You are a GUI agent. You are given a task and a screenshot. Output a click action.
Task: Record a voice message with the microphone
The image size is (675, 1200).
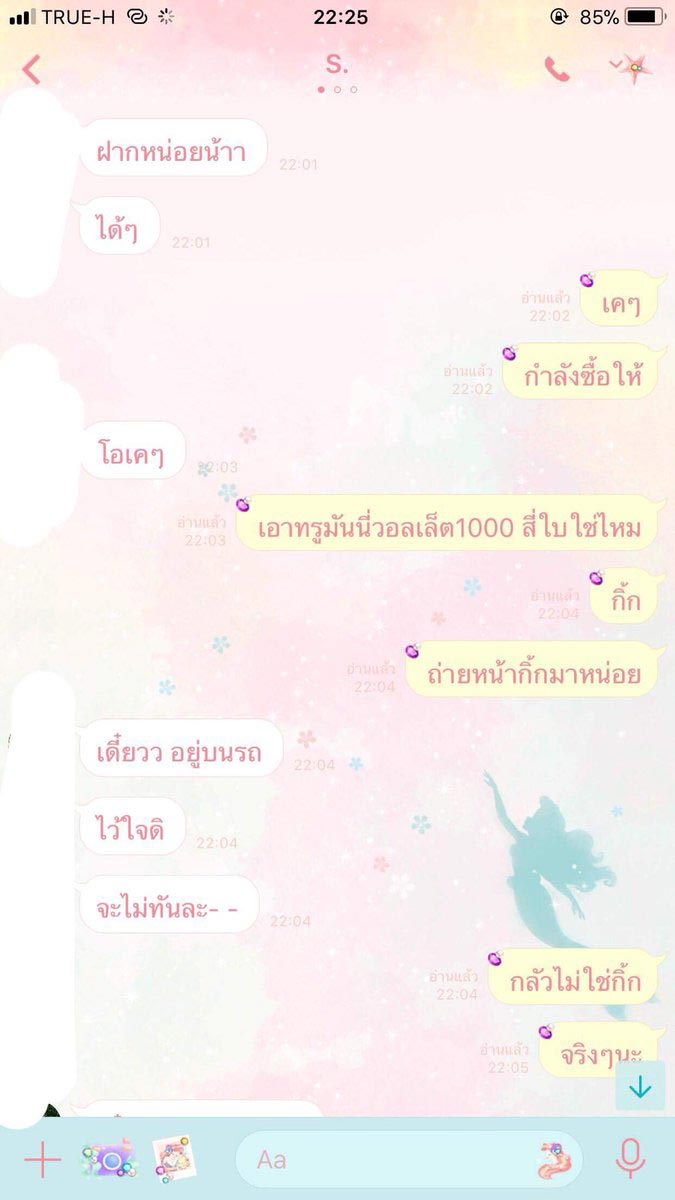[x=630, y=1160]
